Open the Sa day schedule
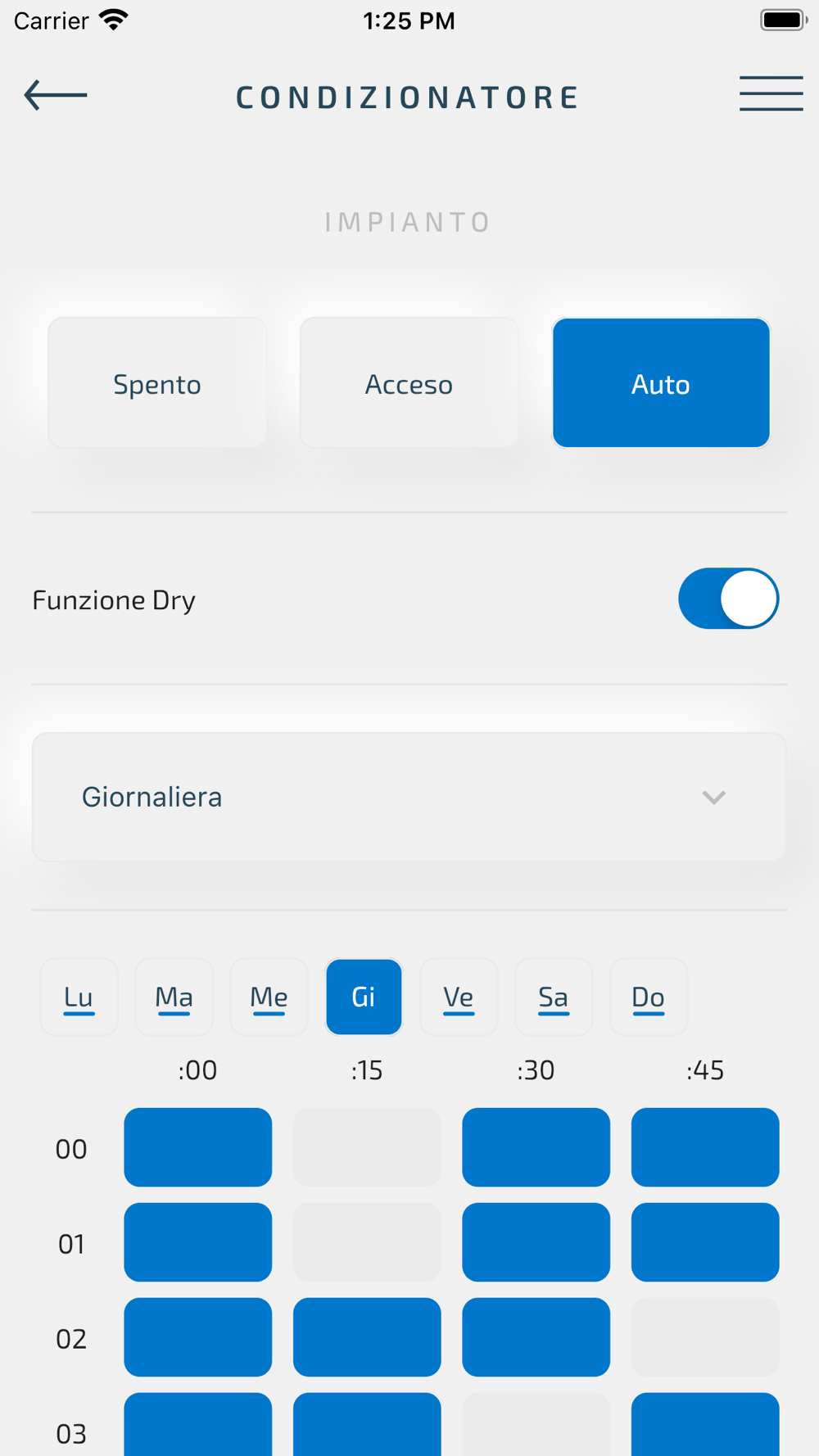The width and height of the screenshot is (819, 1456). (x=554, y=997)
